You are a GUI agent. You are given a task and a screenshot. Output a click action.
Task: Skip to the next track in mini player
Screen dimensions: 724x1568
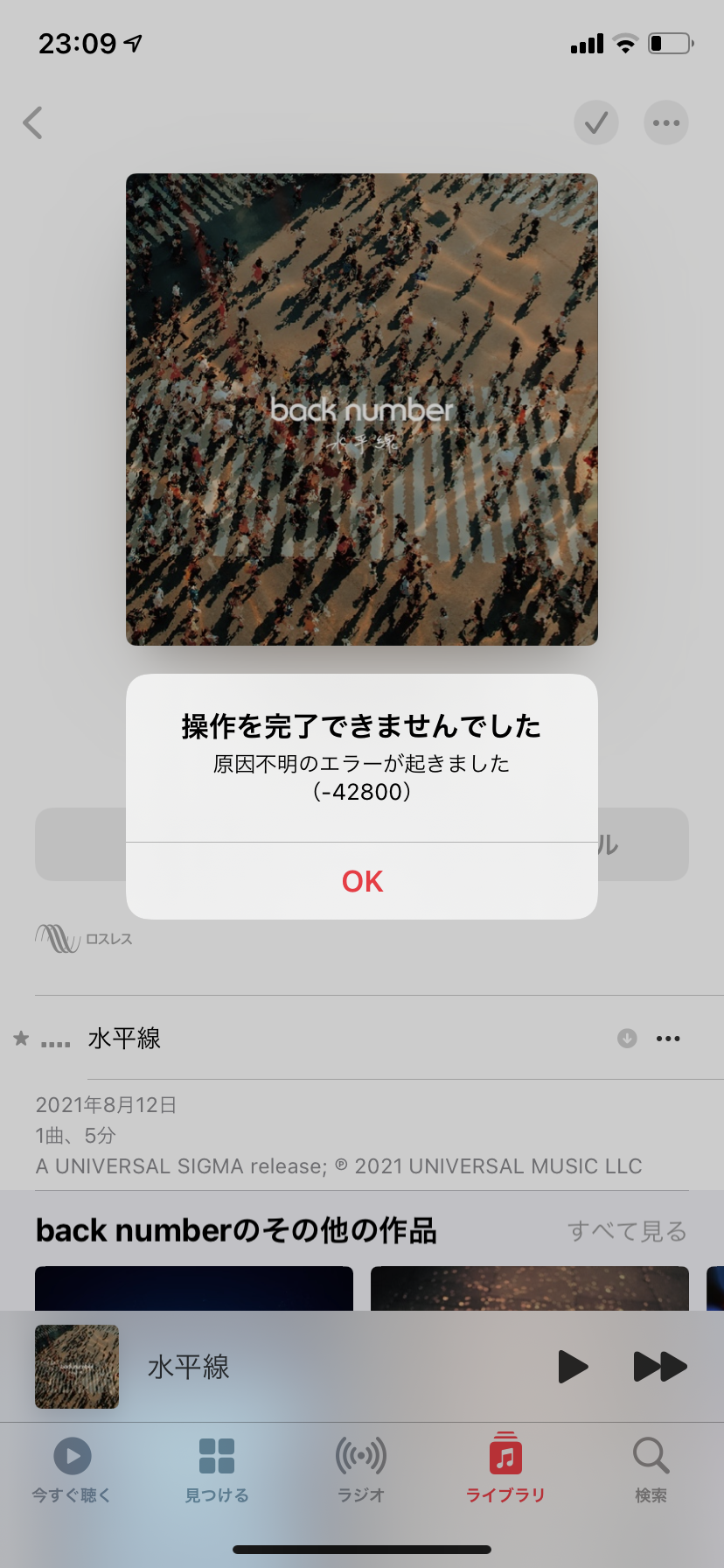tap(660, 1366)
